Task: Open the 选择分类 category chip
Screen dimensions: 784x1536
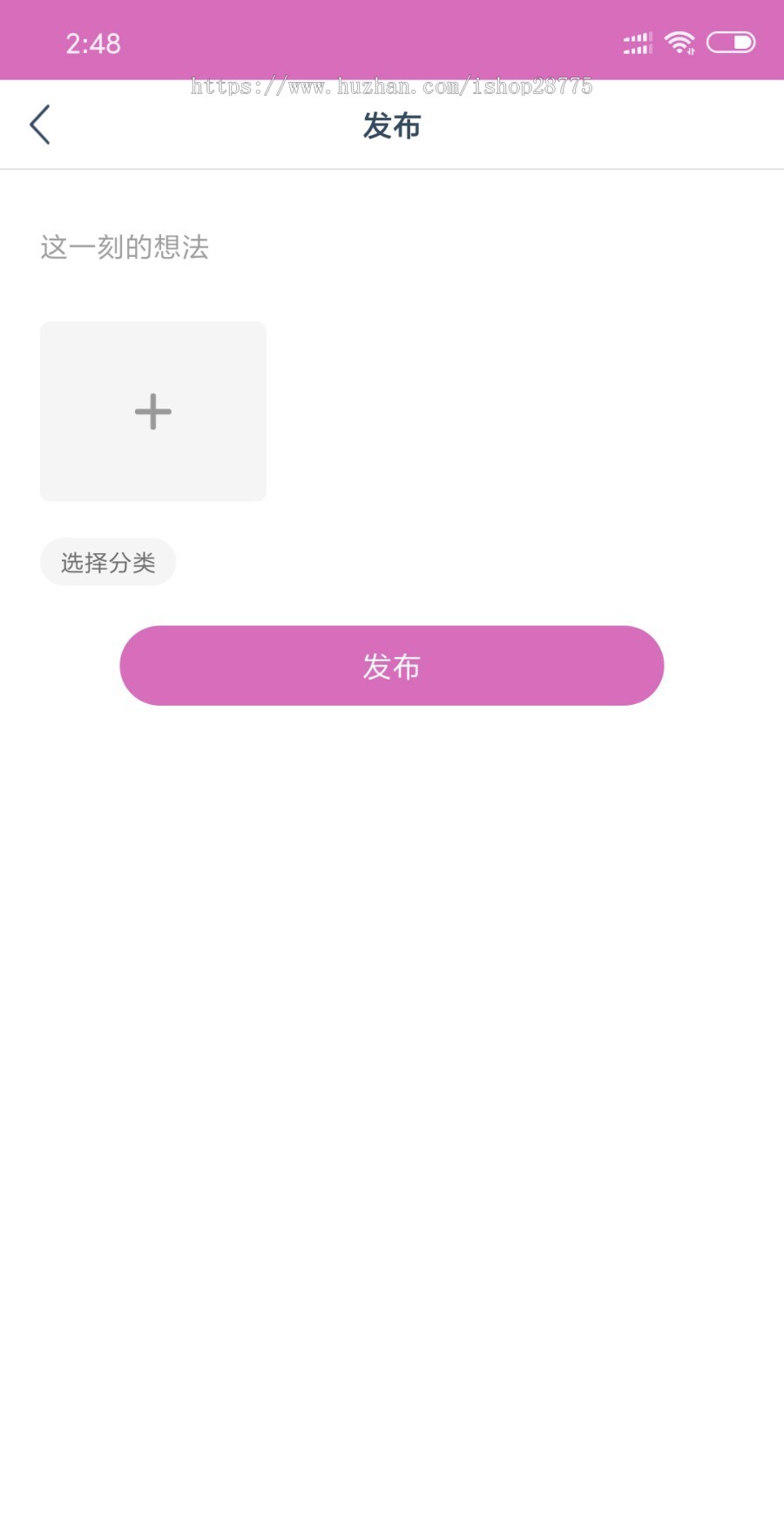Action: point(108,563)
